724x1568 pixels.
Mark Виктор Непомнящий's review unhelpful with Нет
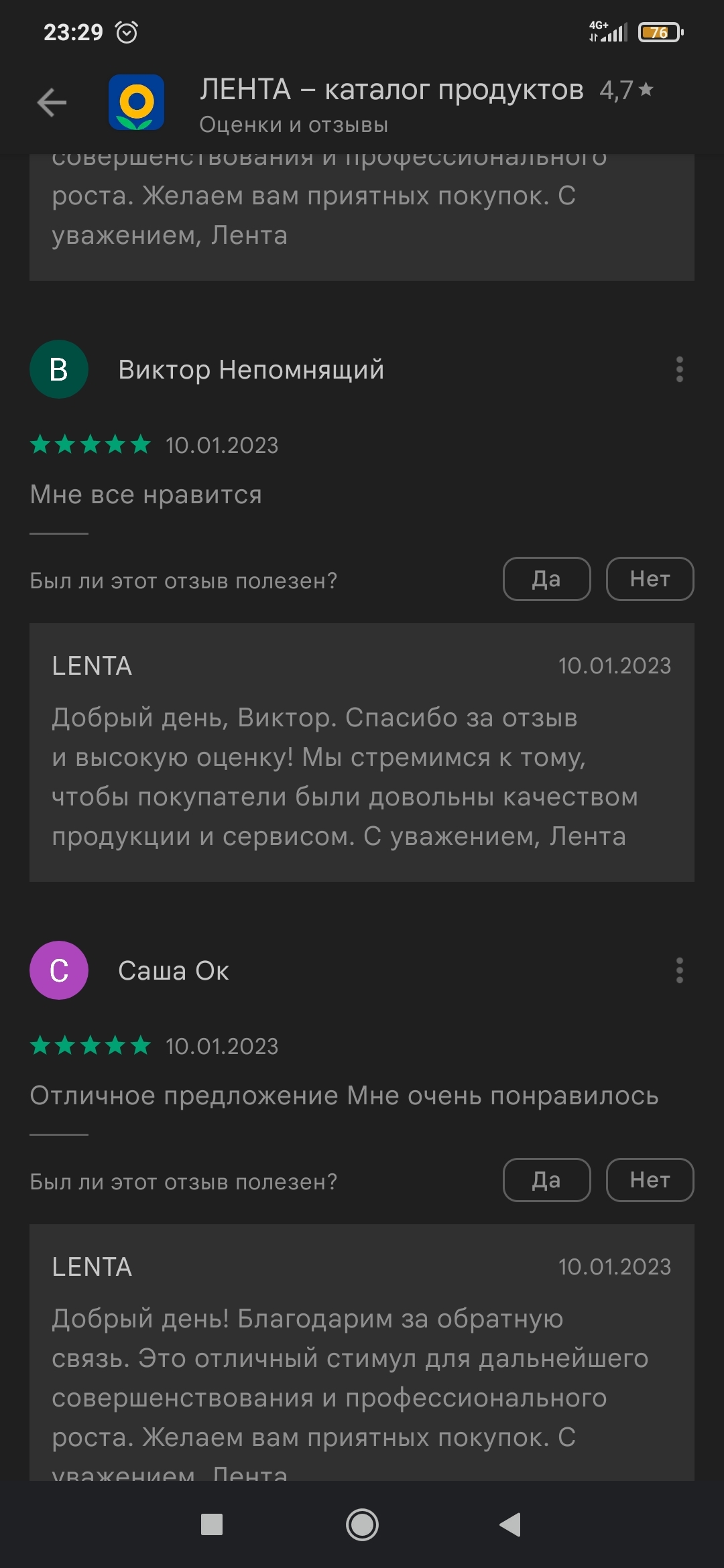click(650, 579)
